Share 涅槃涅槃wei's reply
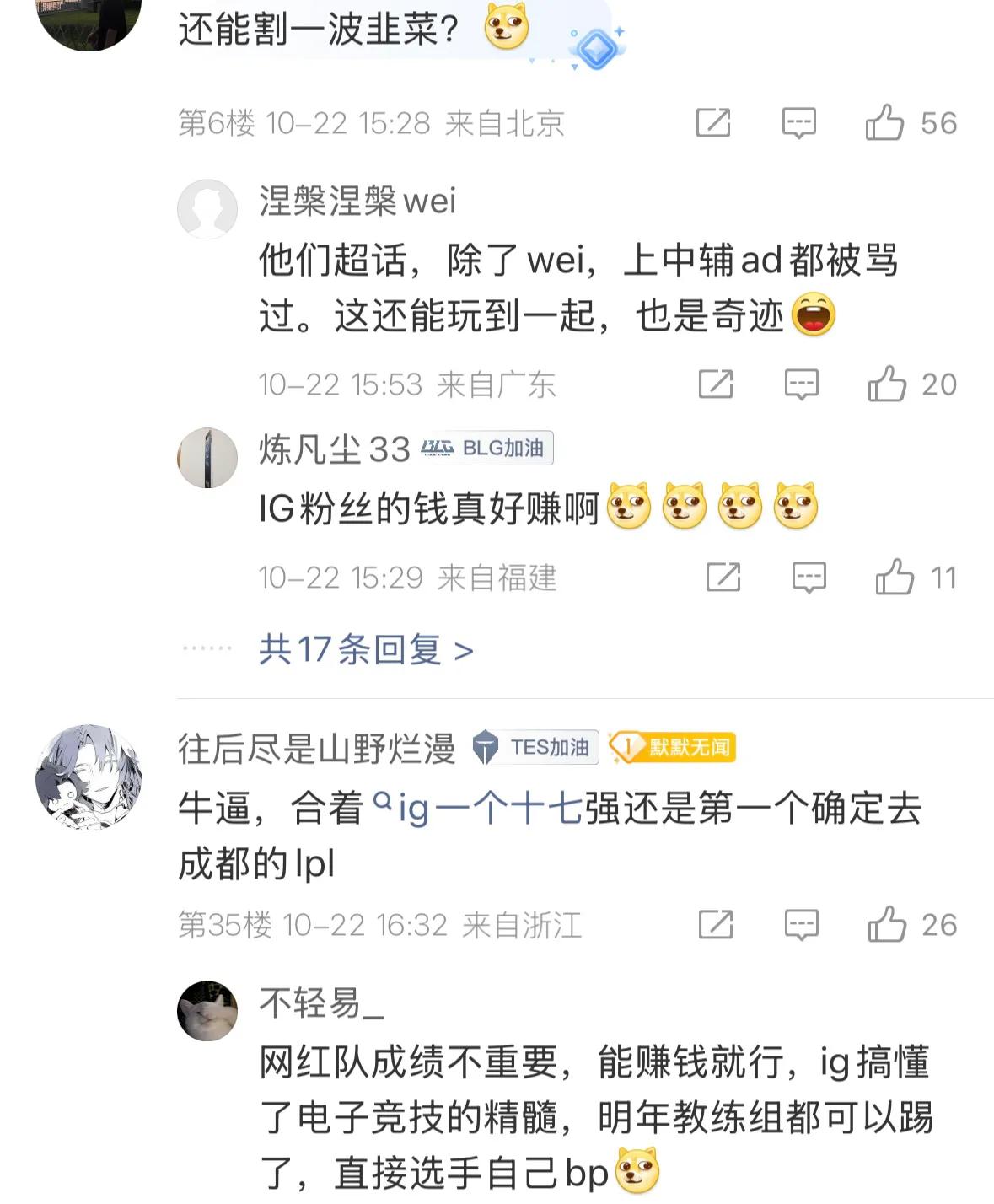This screenshot has width=994, height=1204. 715,384
